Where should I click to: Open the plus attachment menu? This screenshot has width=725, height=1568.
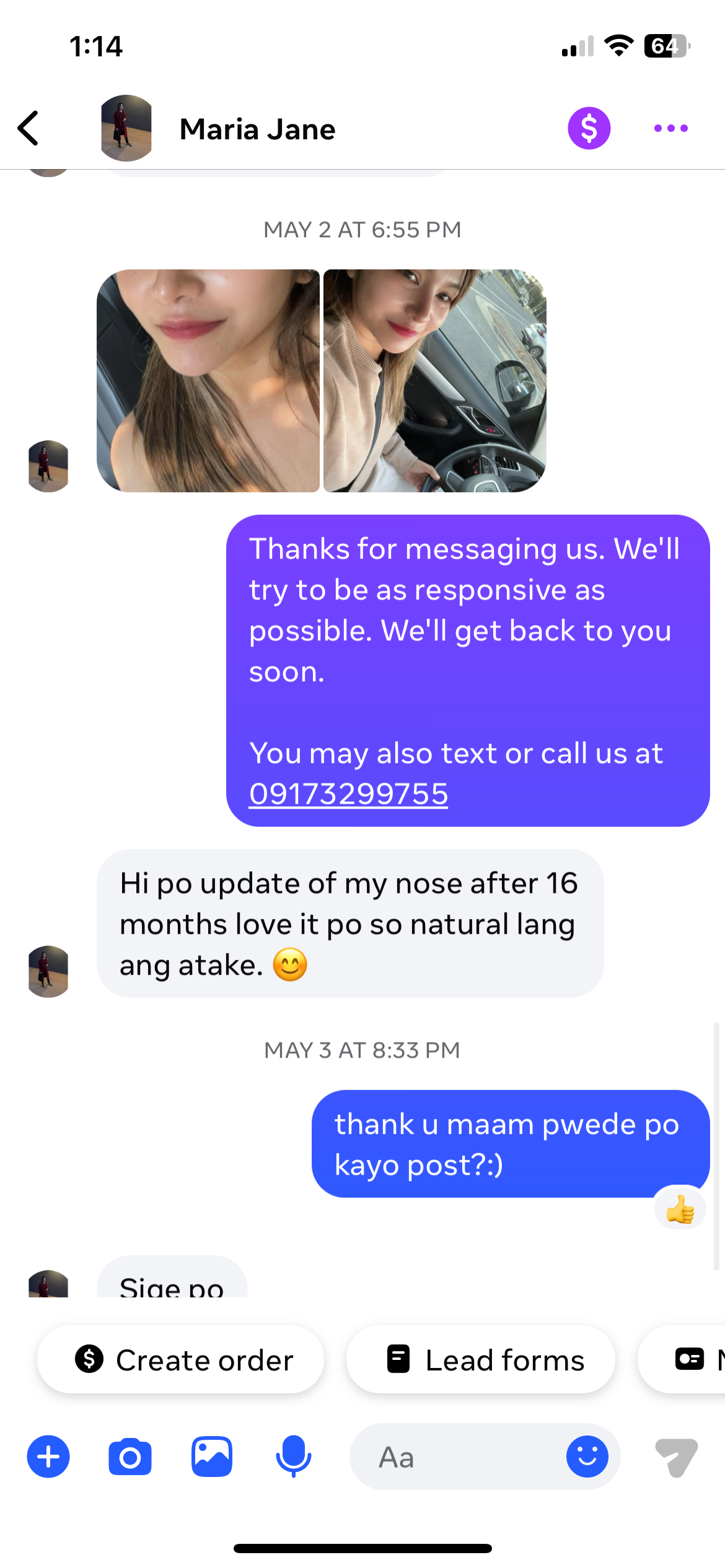coord(48,1457)
